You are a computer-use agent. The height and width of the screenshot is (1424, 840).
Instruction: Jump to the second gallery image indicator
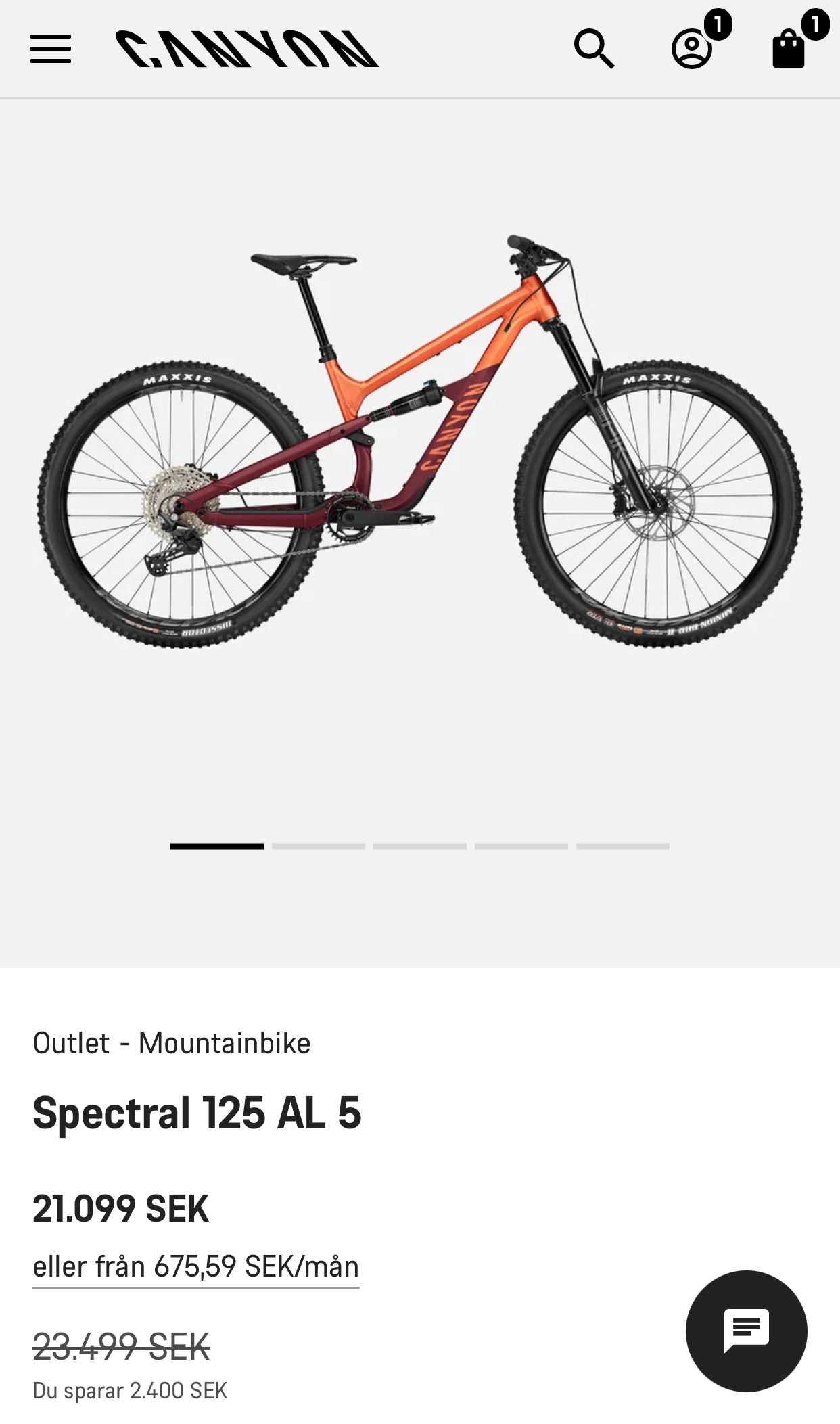319,846
